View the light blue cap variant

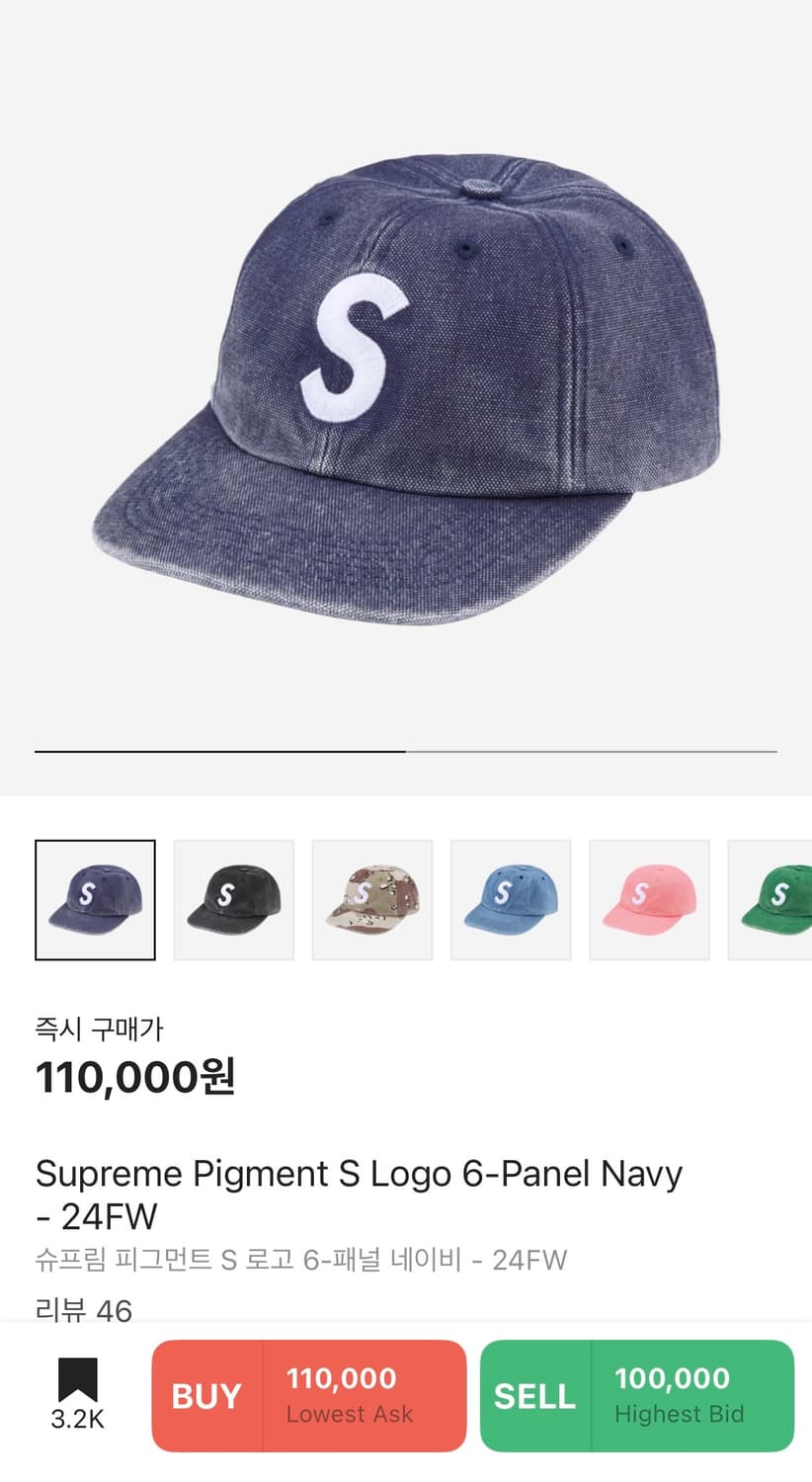[x=511, y=900]
